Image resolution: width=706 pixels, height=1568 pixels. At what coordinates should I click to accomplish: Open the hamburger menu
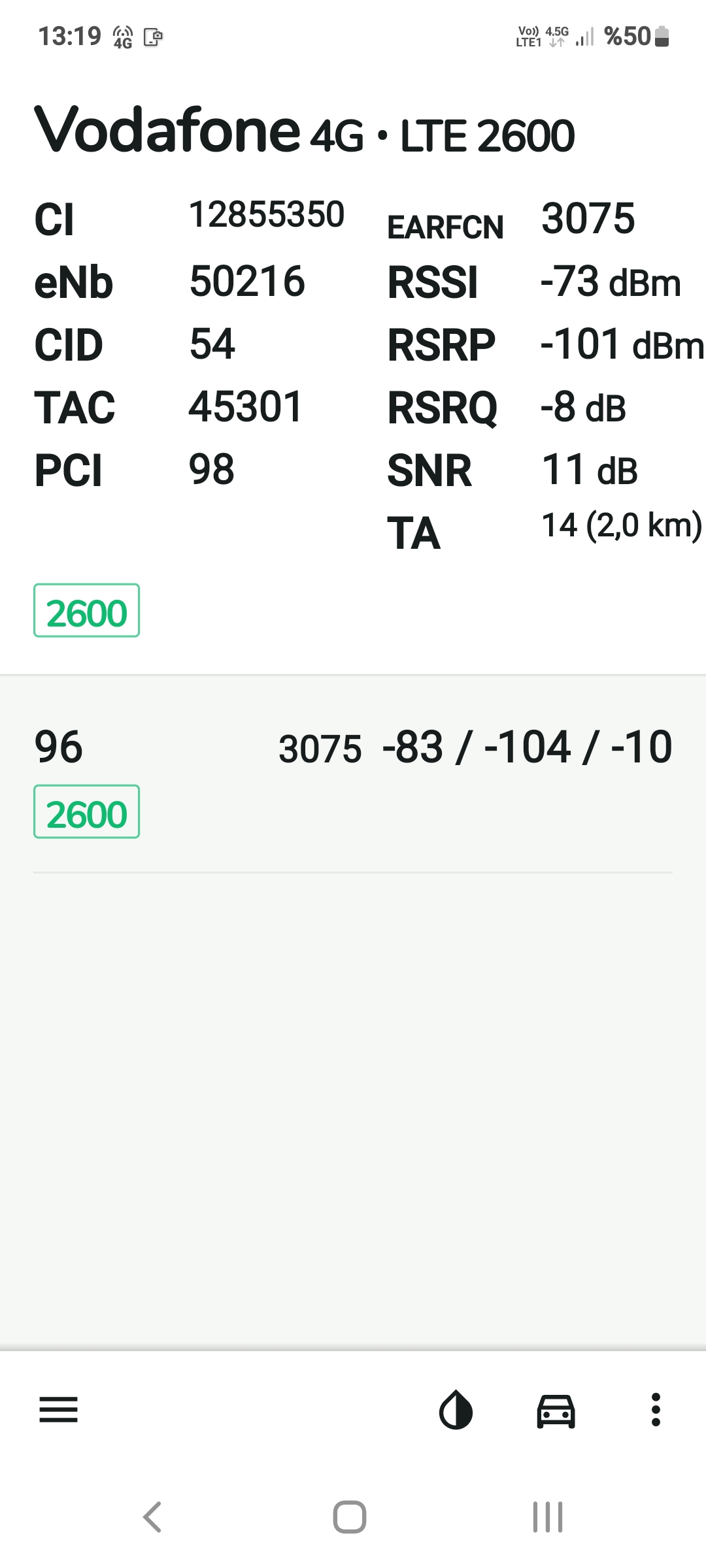click(x=59, y=1410)
